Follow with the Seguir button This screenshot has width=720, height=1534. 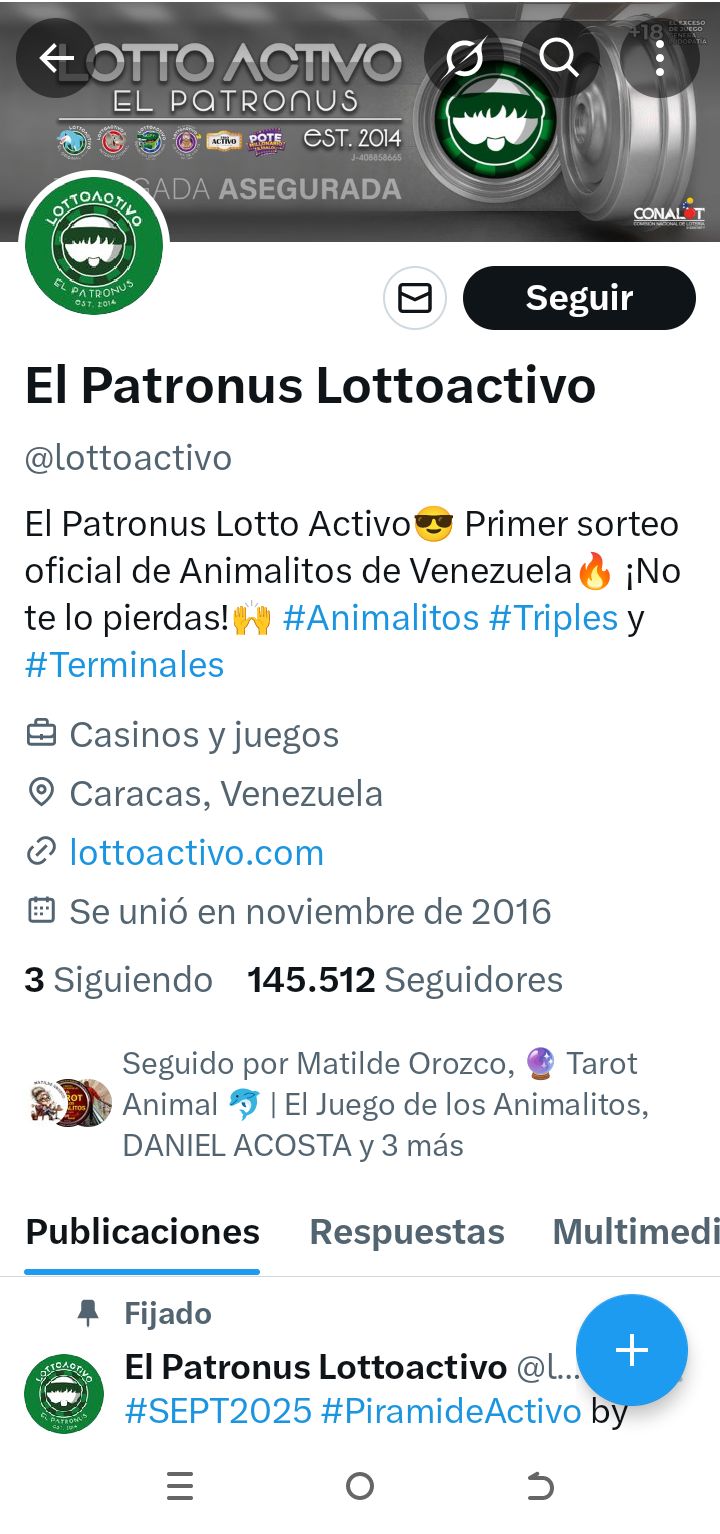click(579, 298)
